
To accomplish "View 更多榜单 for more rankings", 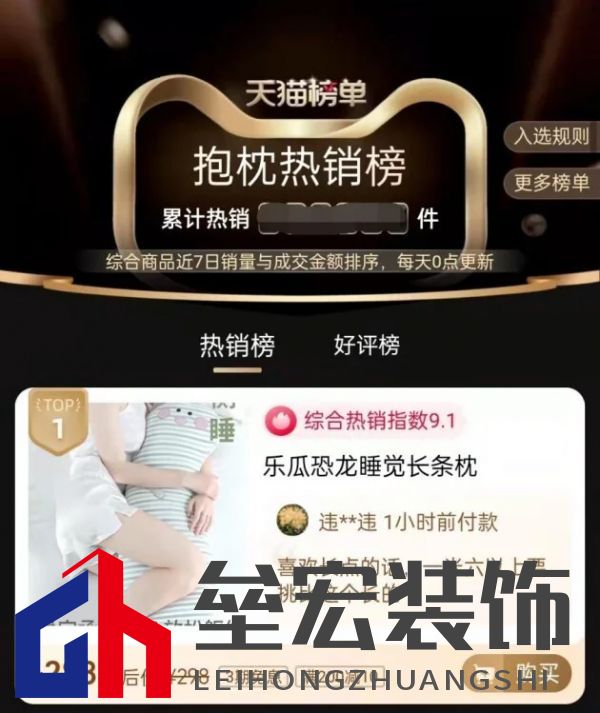I will [x=551, y=184].
